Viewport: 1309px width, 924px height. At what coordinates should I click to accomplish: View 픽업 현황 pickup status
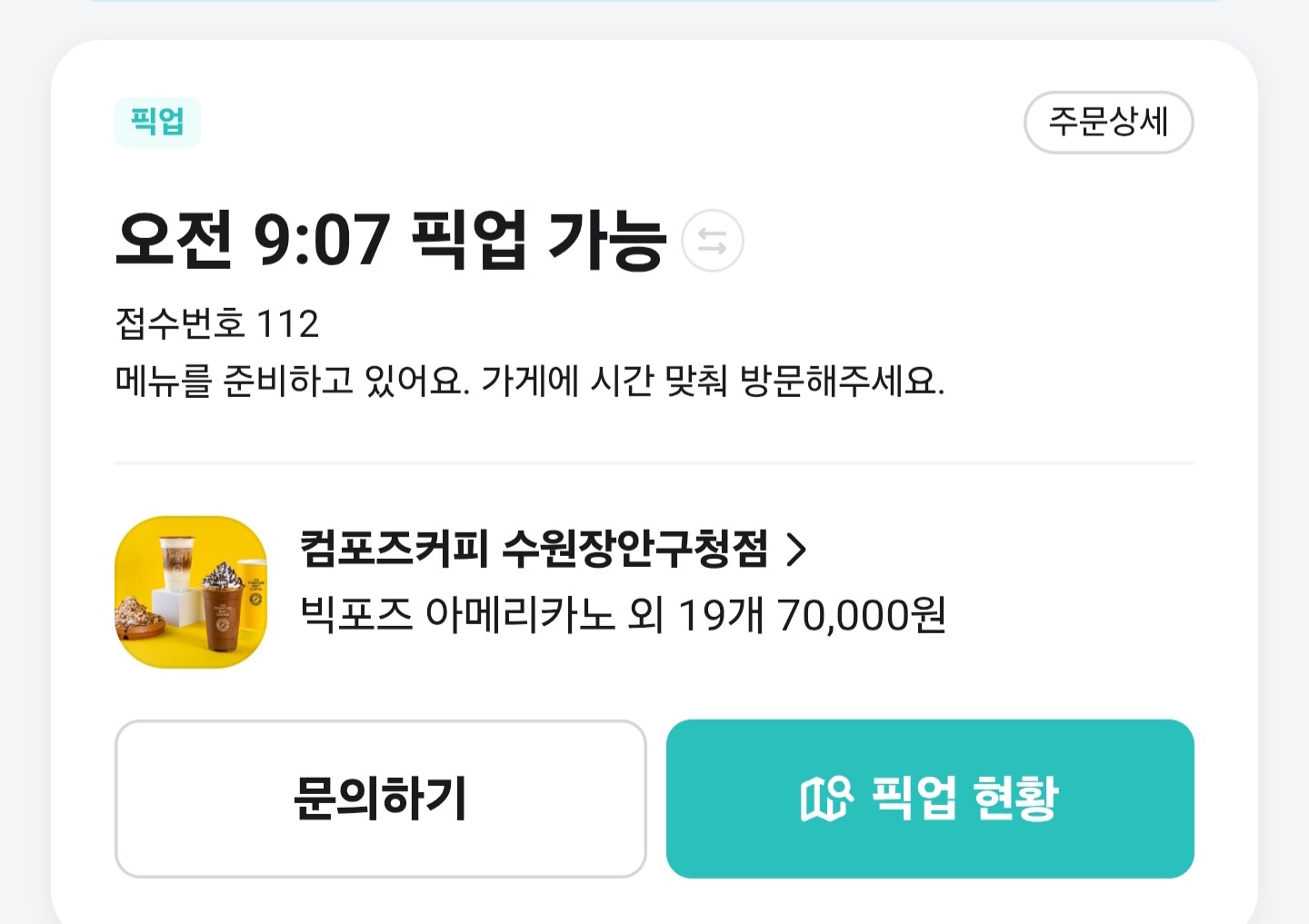click(x=929, y=799)
